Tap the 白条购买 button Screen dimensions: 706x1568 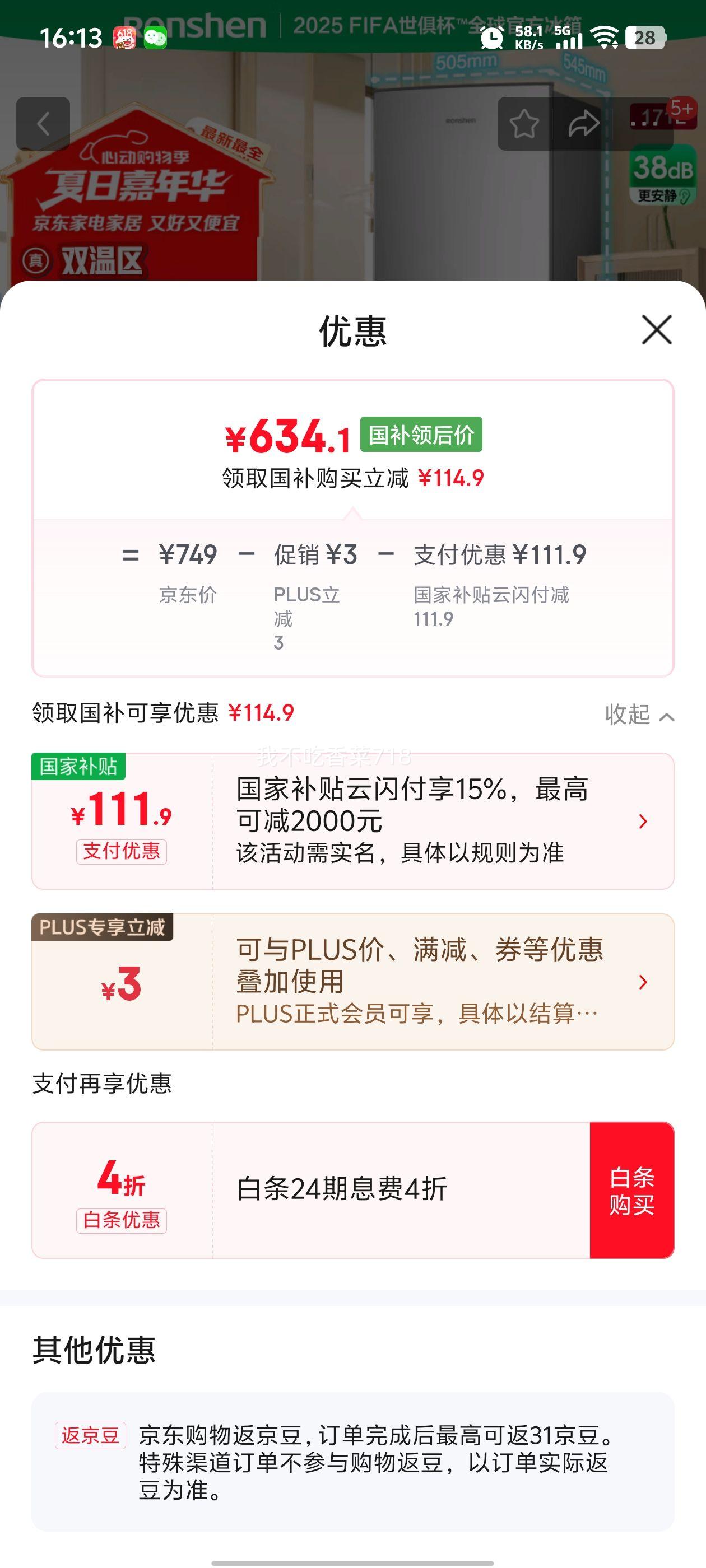tap(631, 1190)
